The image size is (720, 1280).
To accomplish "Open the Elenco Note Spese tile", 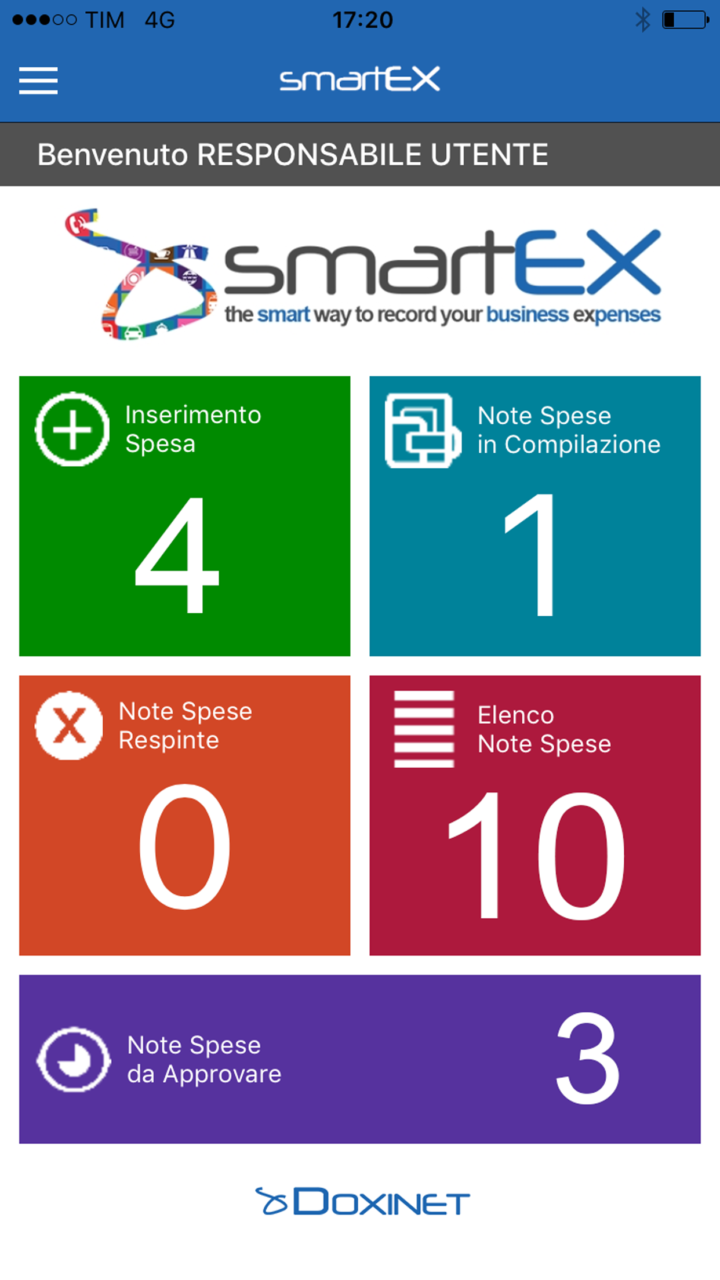I will click(535, 815).
